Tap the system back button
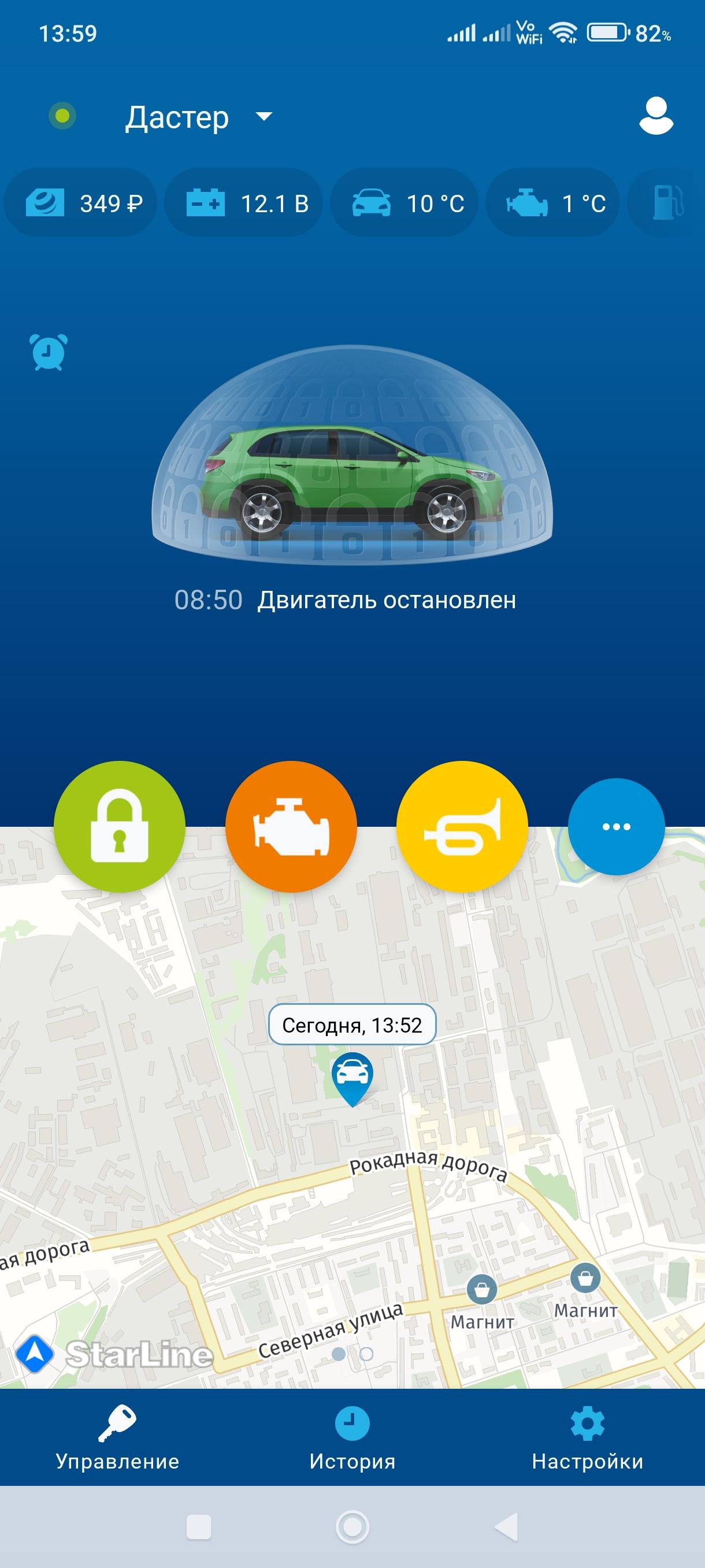 507,1526
